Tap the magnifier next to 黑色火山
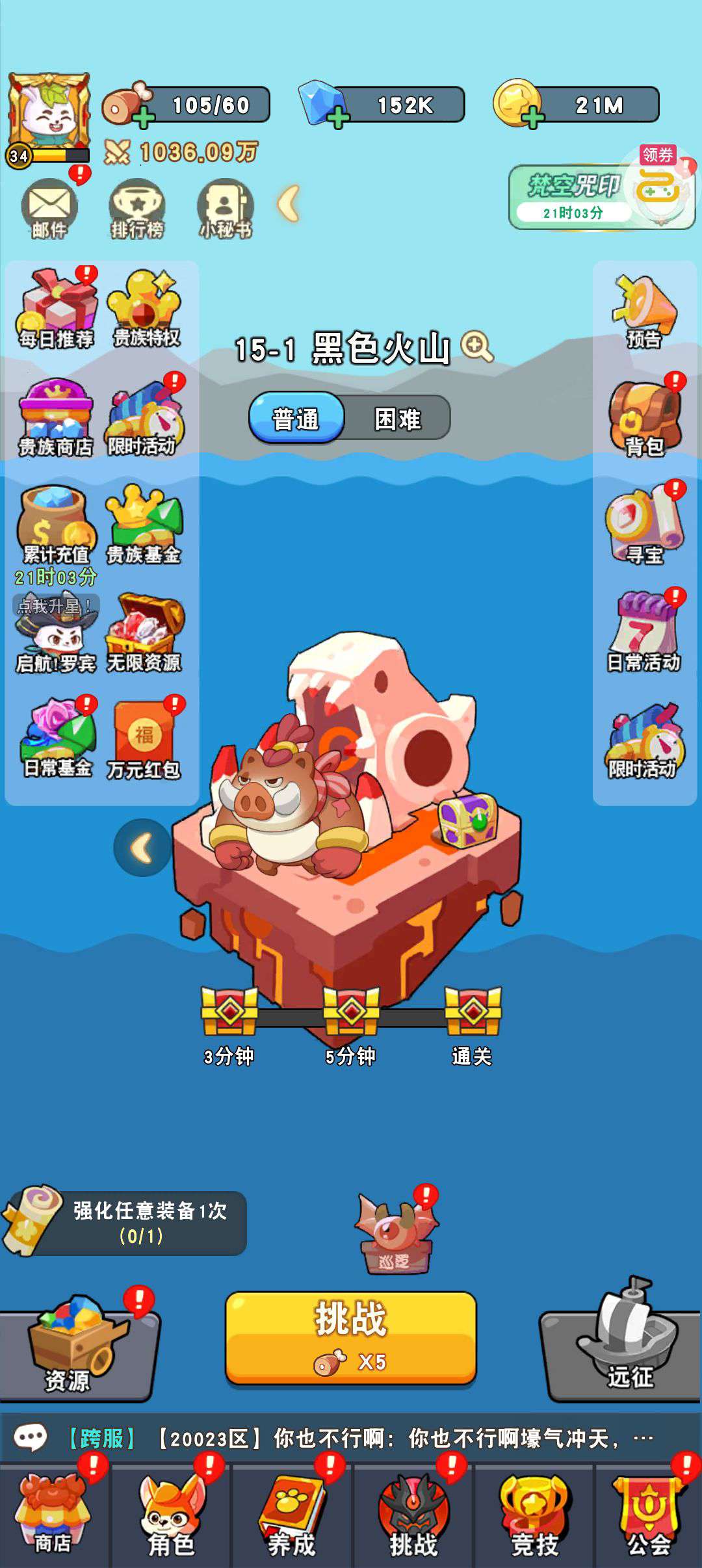This screenshot has height=1568, width=702. pyautogui.click(x=477, y=346)
